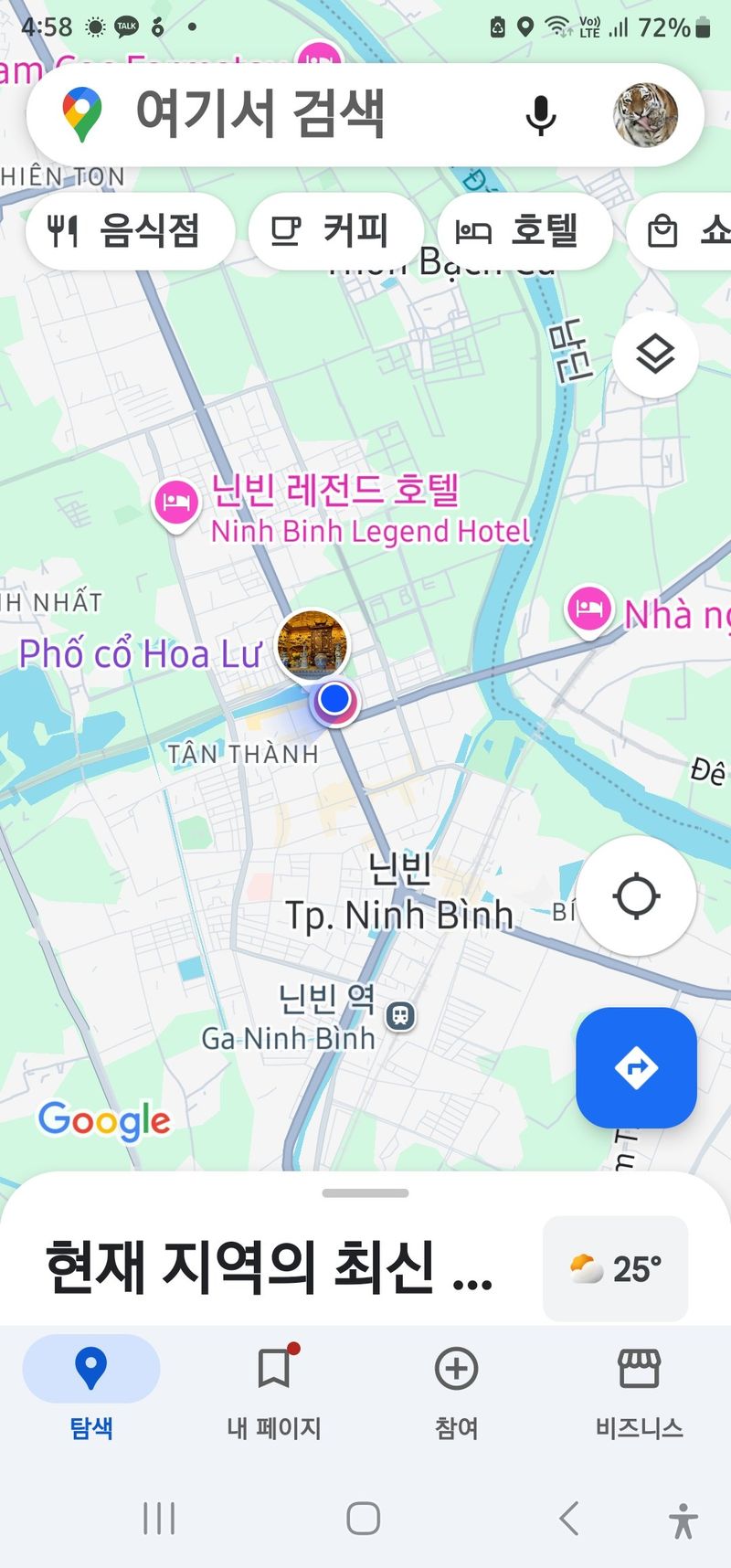
Task: Open the 25° weather widget
Action: 615,1268
